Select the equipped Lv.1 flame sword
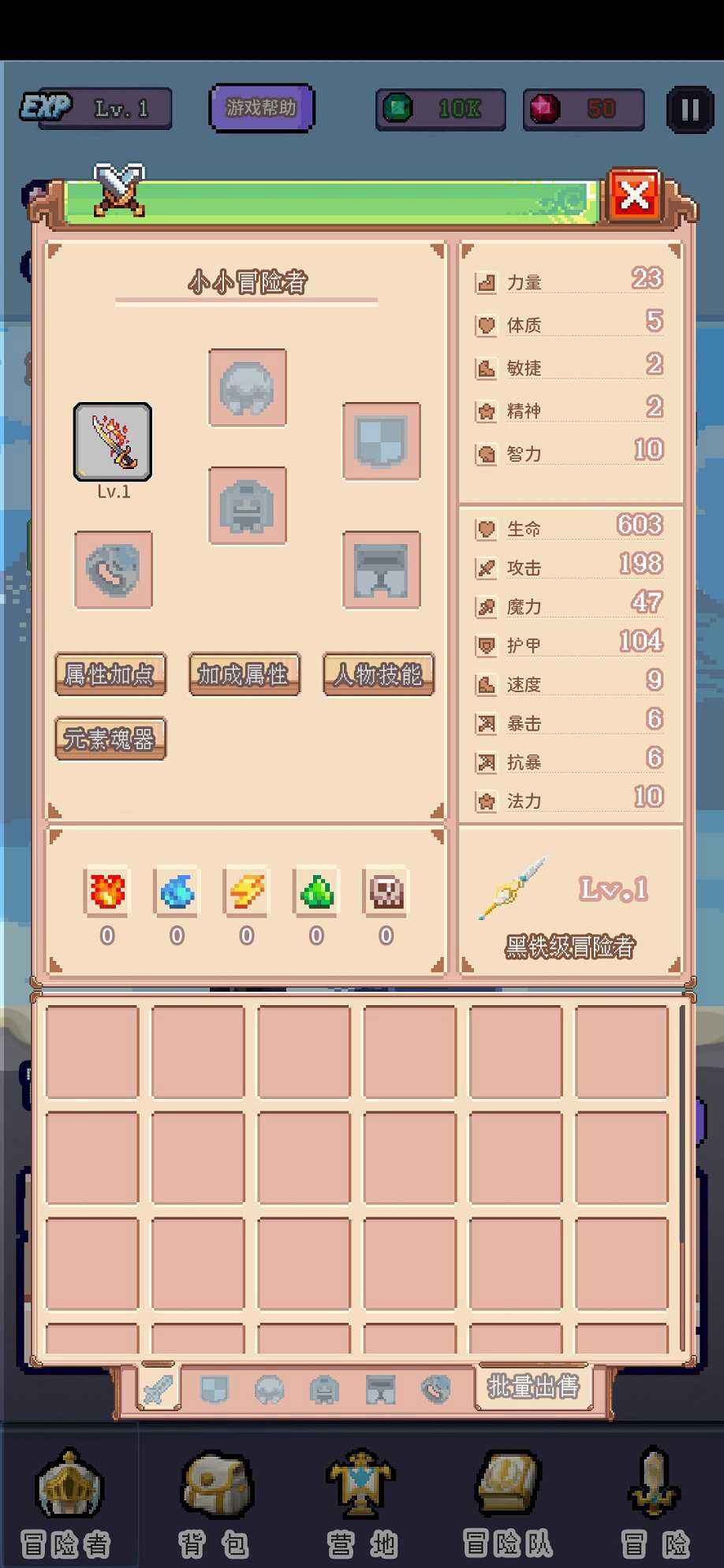This screenshot has width=724, height=1568. click(x=113, y=442)
